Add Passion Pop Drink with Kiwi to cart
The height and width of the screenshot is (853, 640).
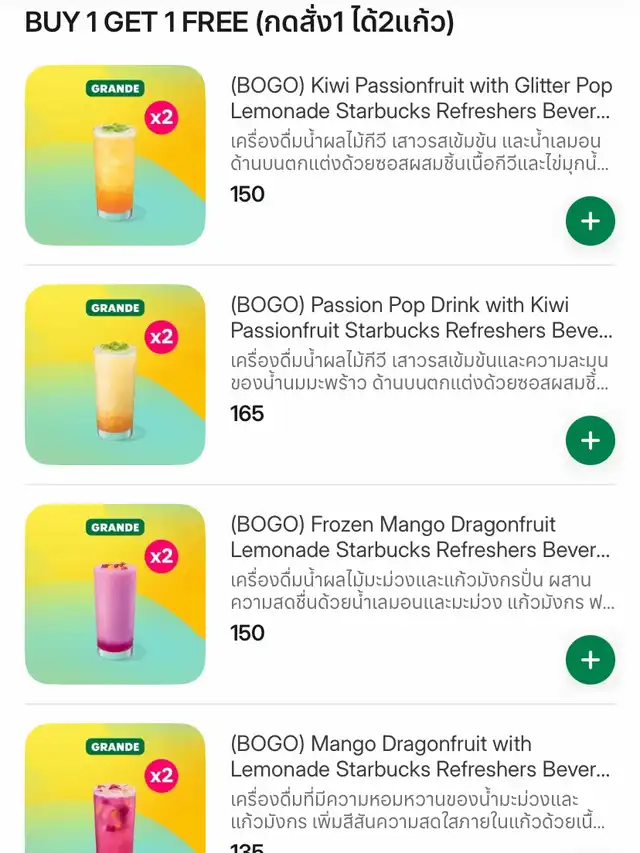coord(590,440)
